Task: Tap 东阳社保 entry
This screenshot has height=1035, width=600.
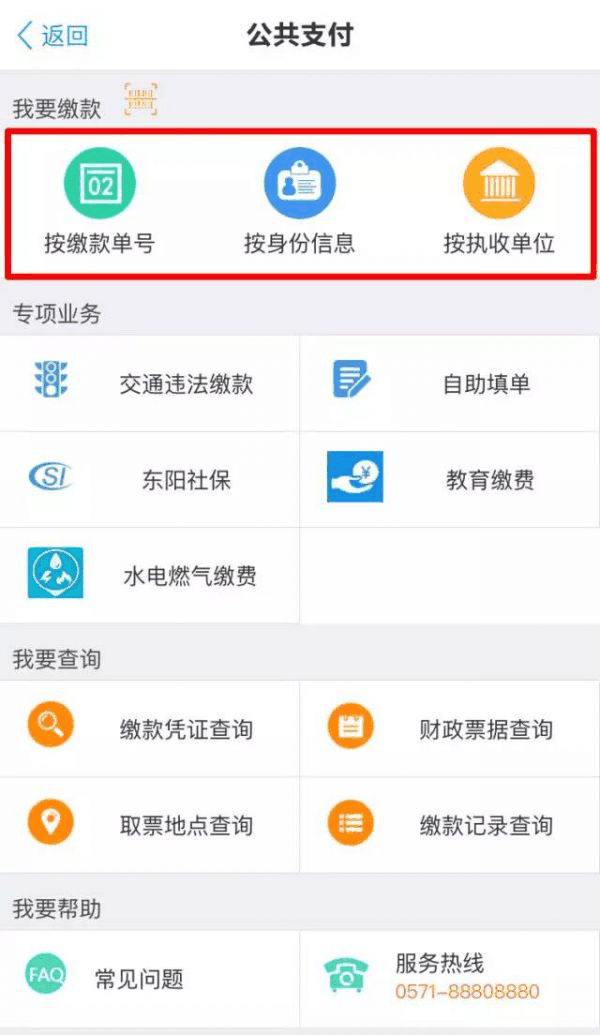Action: pyautogui.click(x=150, y=480)
